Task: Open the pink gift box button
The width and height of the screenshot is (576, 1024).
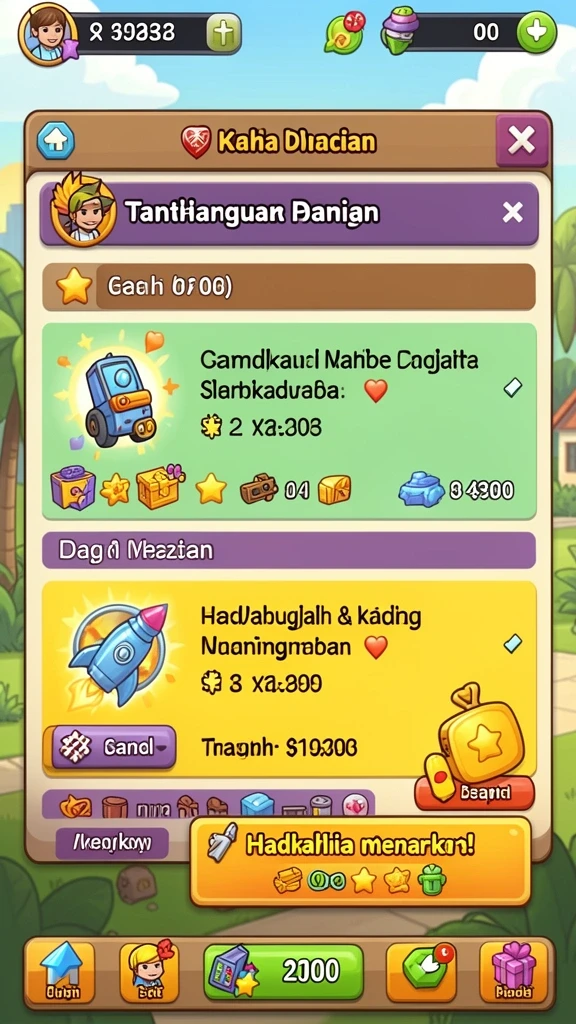Action: 514,971
